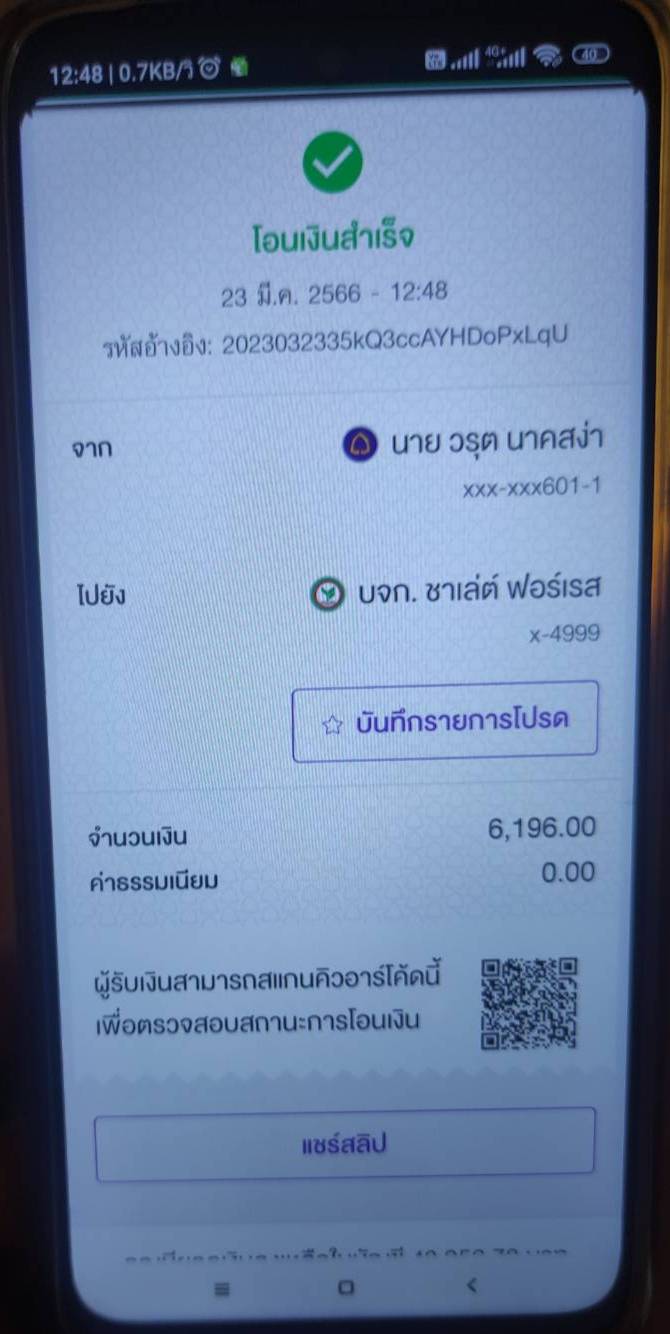Go to the home screen

345,1288
